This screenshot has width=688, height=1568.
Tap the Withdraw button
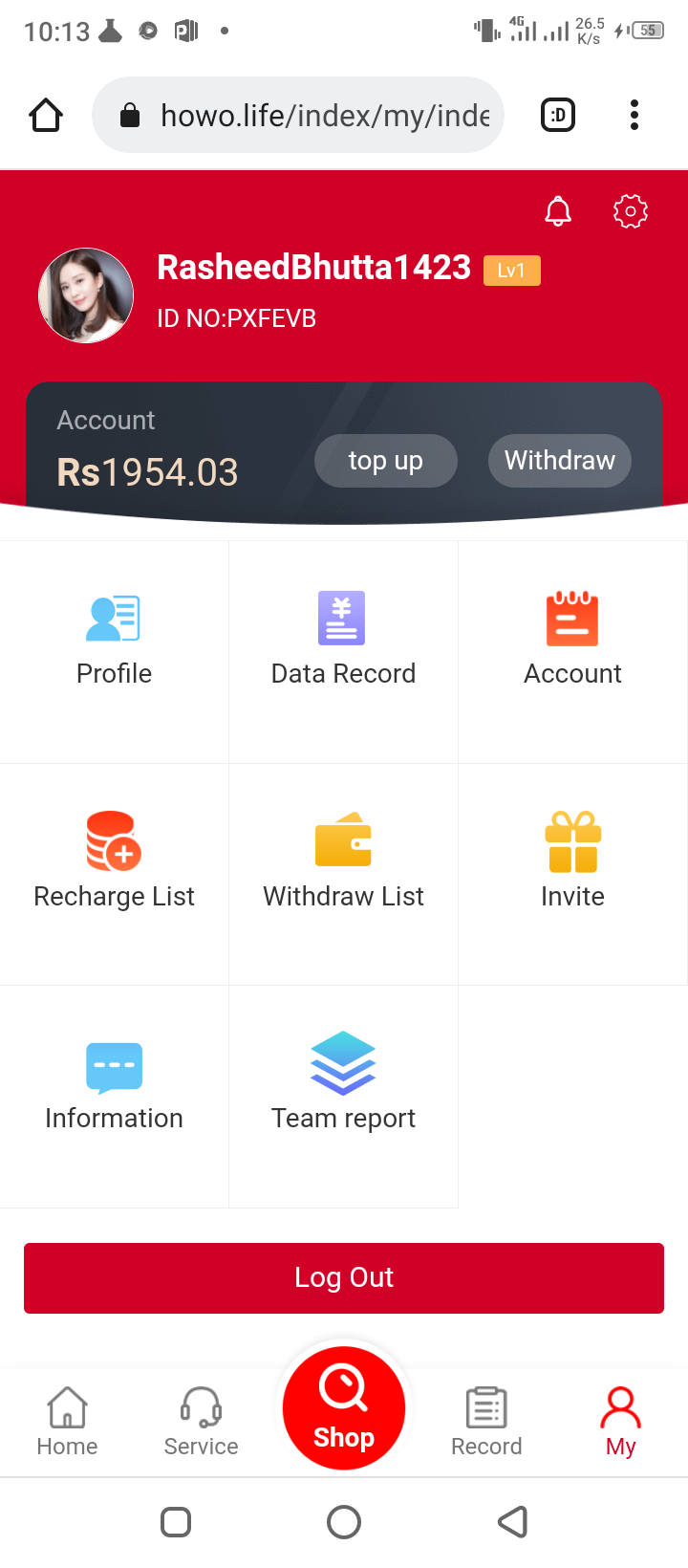click(x=560, y=461)
